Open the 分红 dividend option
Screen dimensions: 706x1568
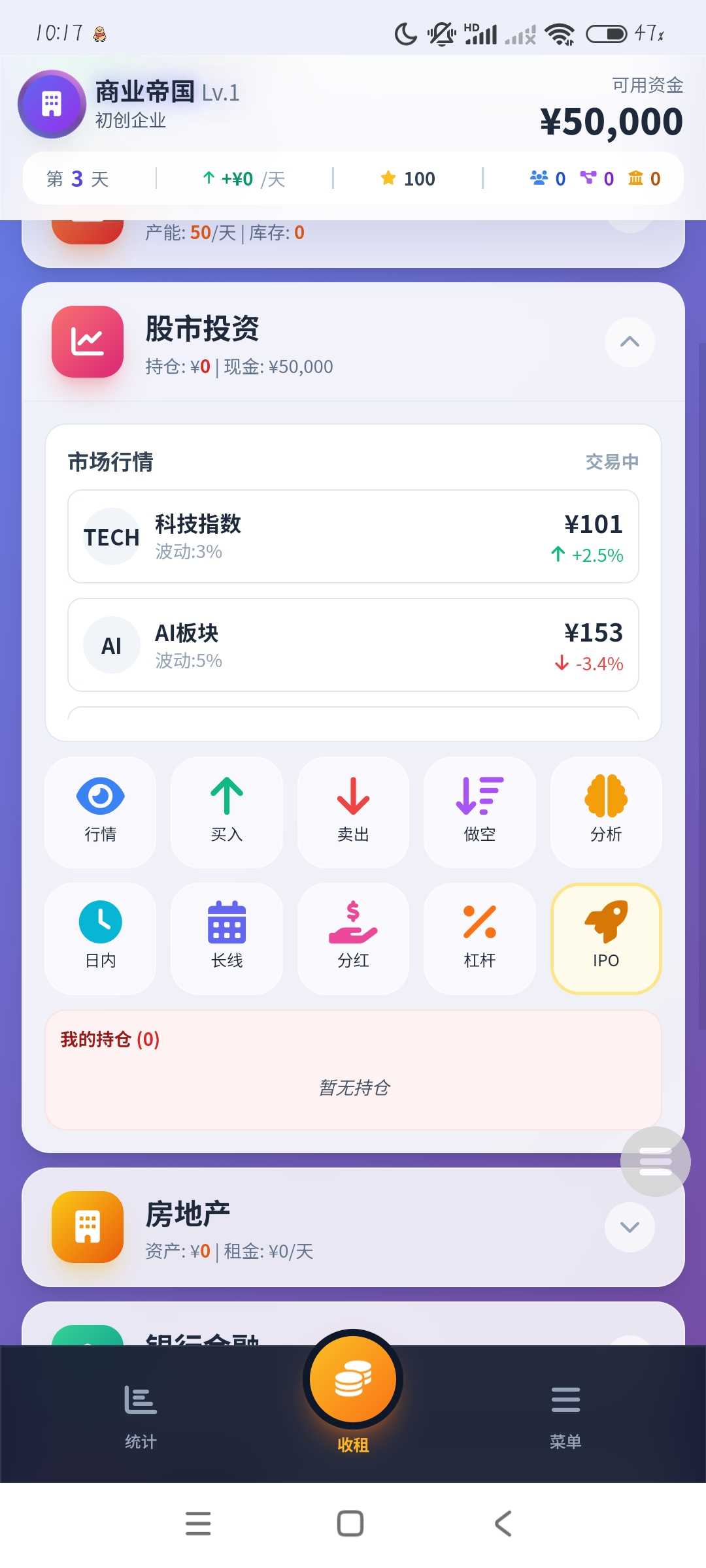pyautogui.click(x=353, y=938)
